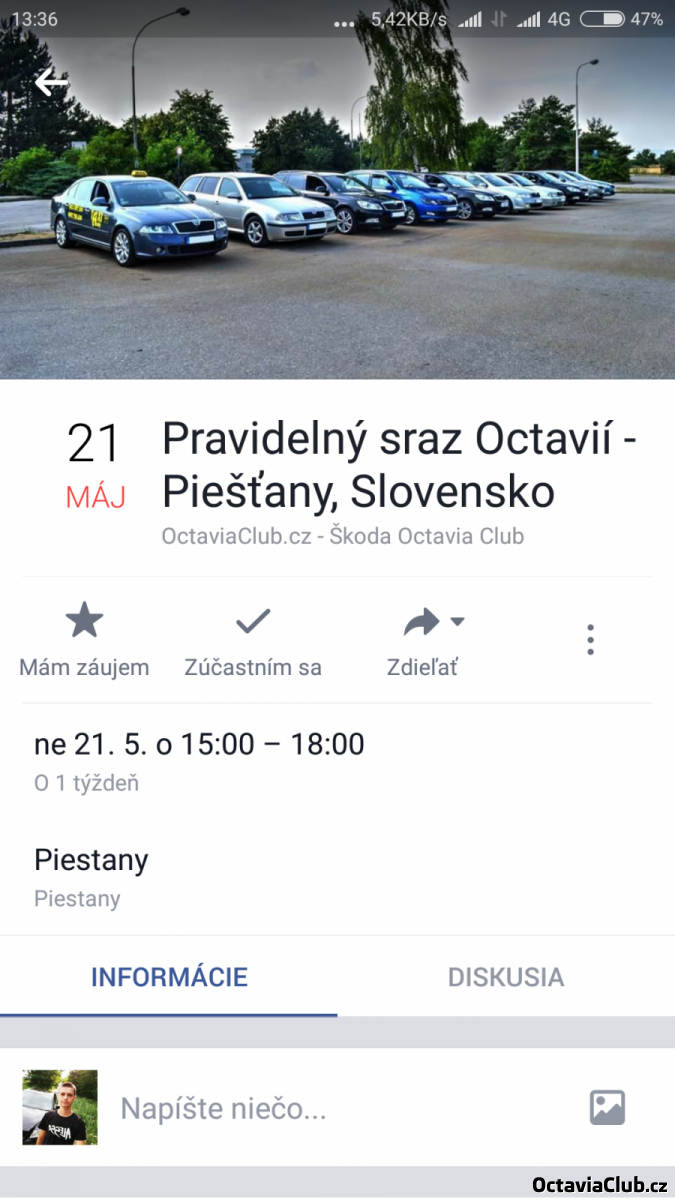The image size is (675, 1200).
Task: Open the OctaviaClub.cz - Škoda Octavia Club page
Action: coord(343,536)
